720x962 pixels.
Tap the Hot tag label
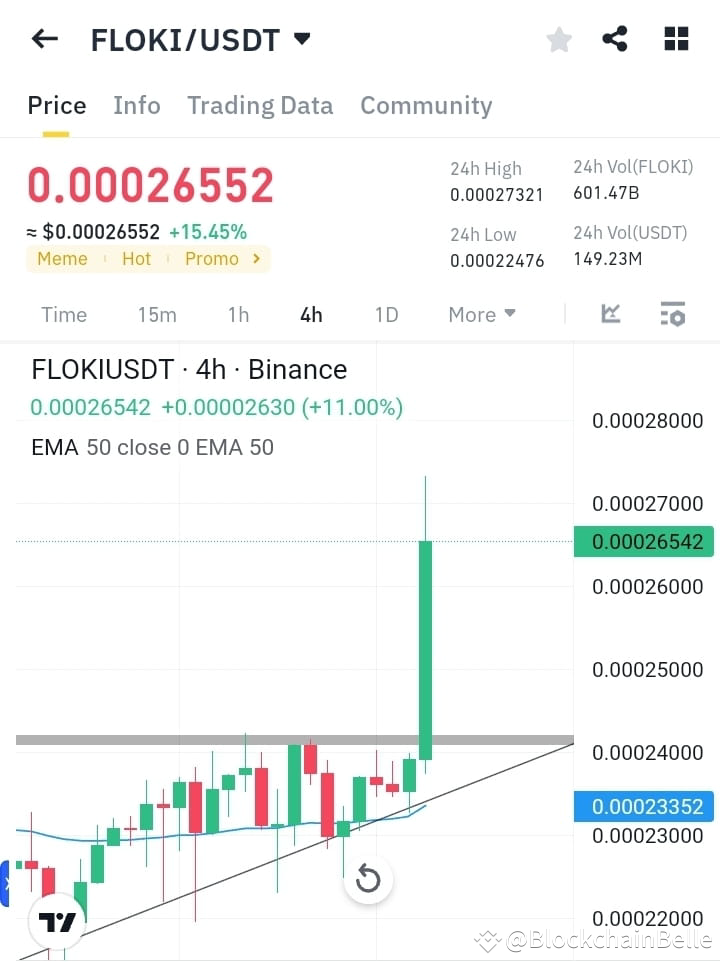point(136,258)
